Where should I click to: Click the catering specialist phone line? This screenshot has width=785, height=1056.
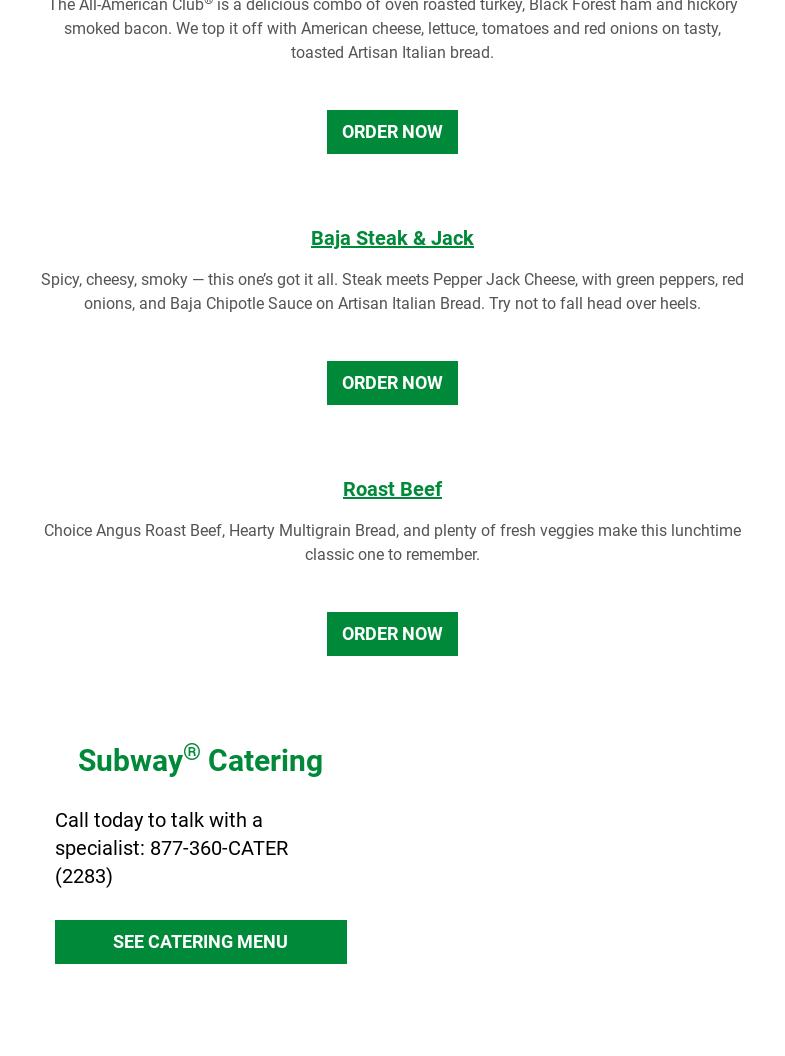pos(219,848)
